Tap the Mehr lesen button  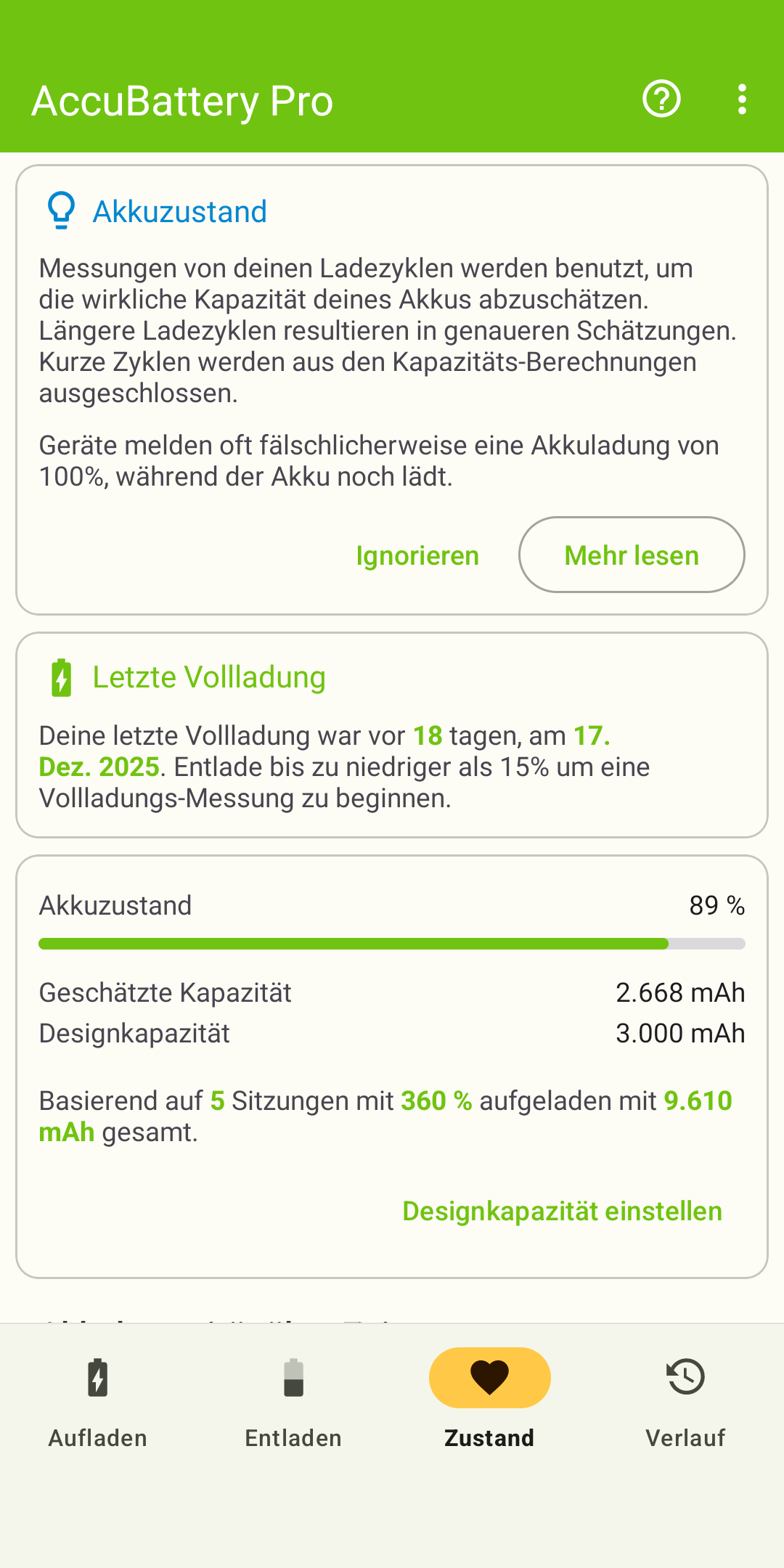pyautogui.click(x=632, y=555)
